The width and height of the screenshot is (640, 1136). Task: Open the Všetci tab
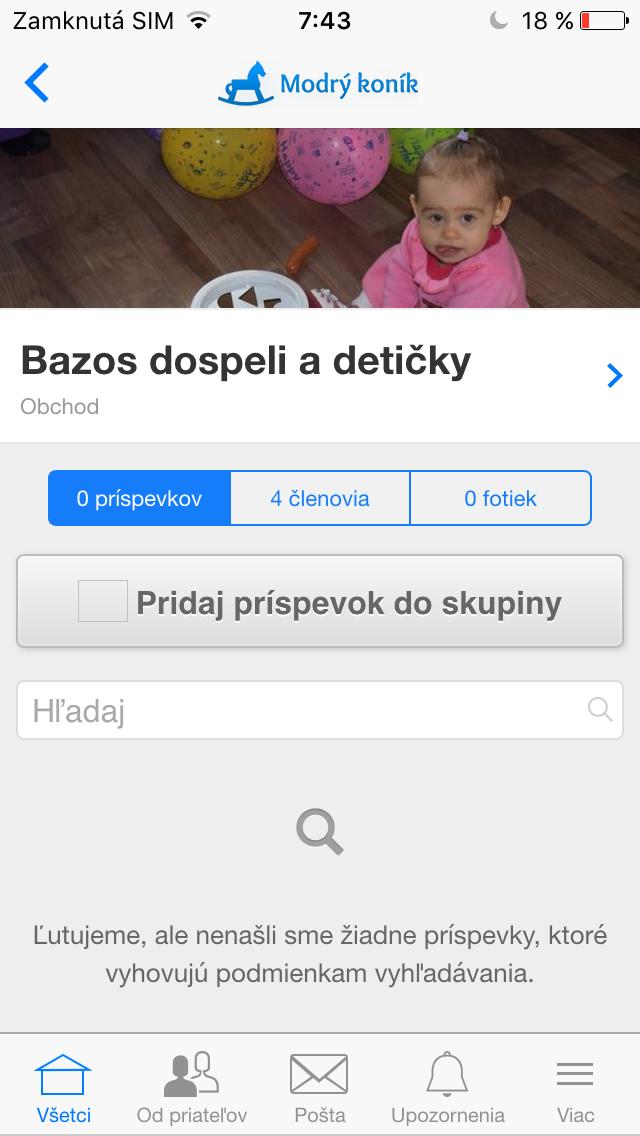tap(63, 1087)
